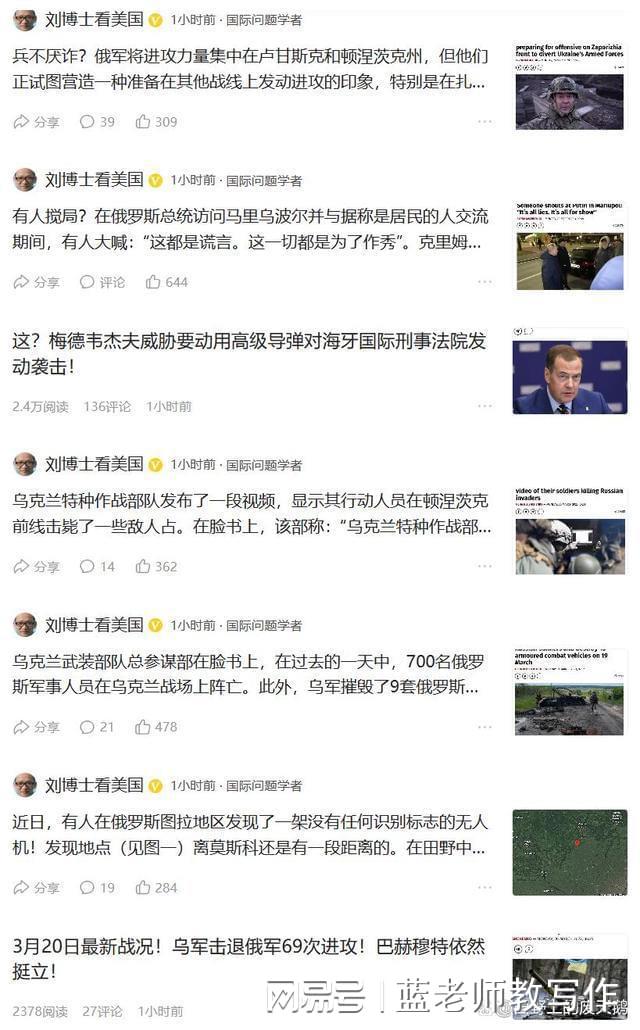Like the 乌克兰特种作战部队 video post
This screenshot has height=1030, width=640.
pyautogui.click(x=156, y=566)
